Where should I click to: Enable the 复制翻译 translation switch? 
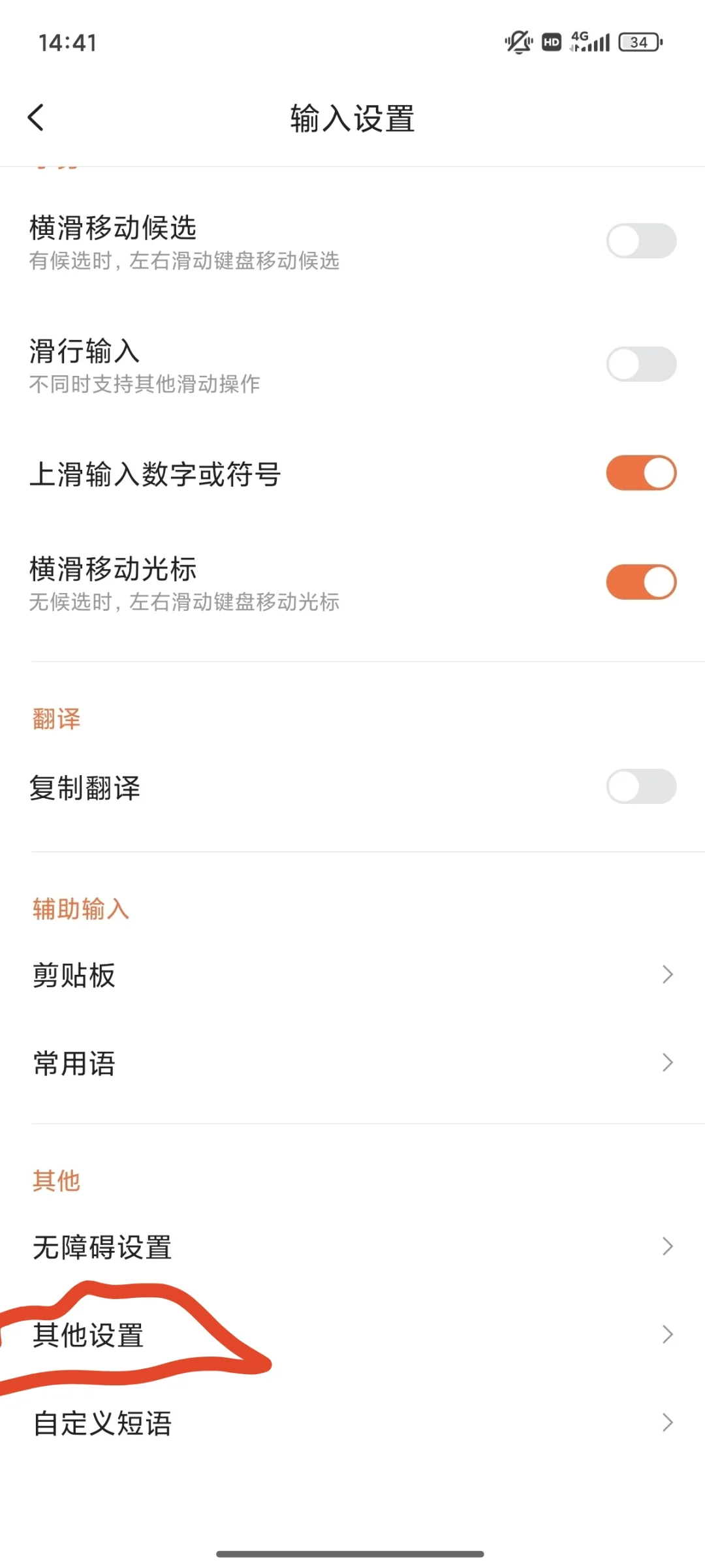click(640, 787)
